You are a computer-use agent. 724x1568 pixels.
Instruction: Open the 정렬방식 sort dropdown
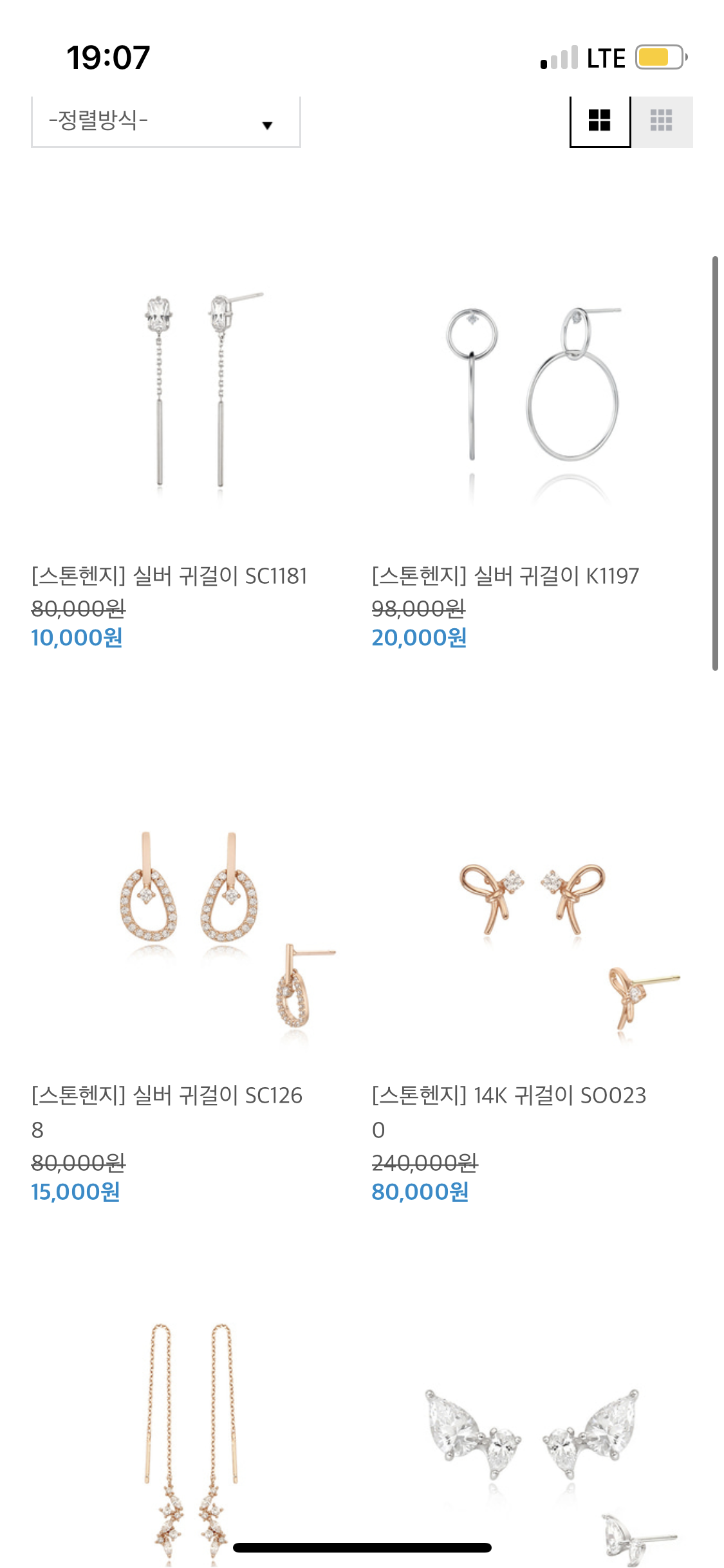pyautogui.click(x=165, y=121)
